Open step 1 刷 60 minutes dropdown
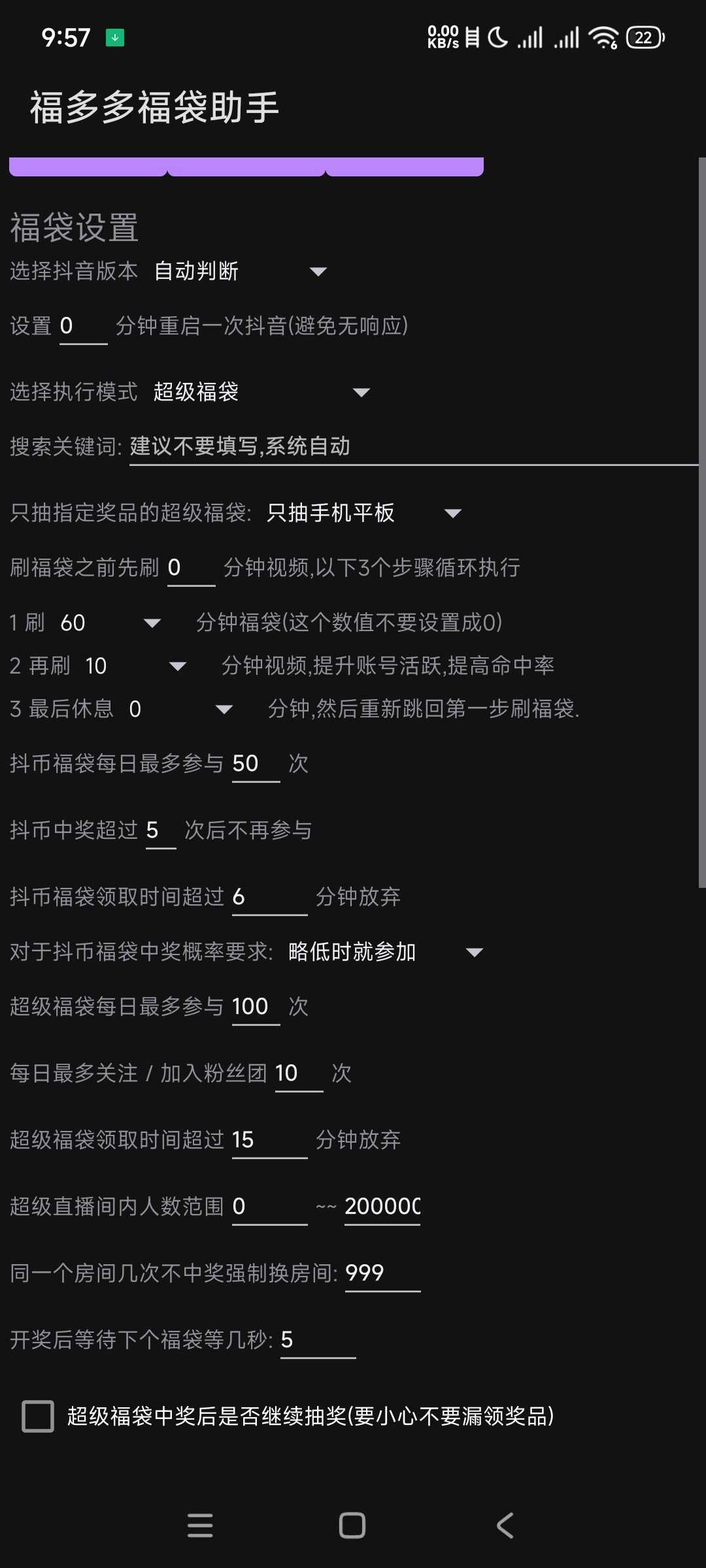The height and width of the screenshot is (1568, 706). click(110, 623)
